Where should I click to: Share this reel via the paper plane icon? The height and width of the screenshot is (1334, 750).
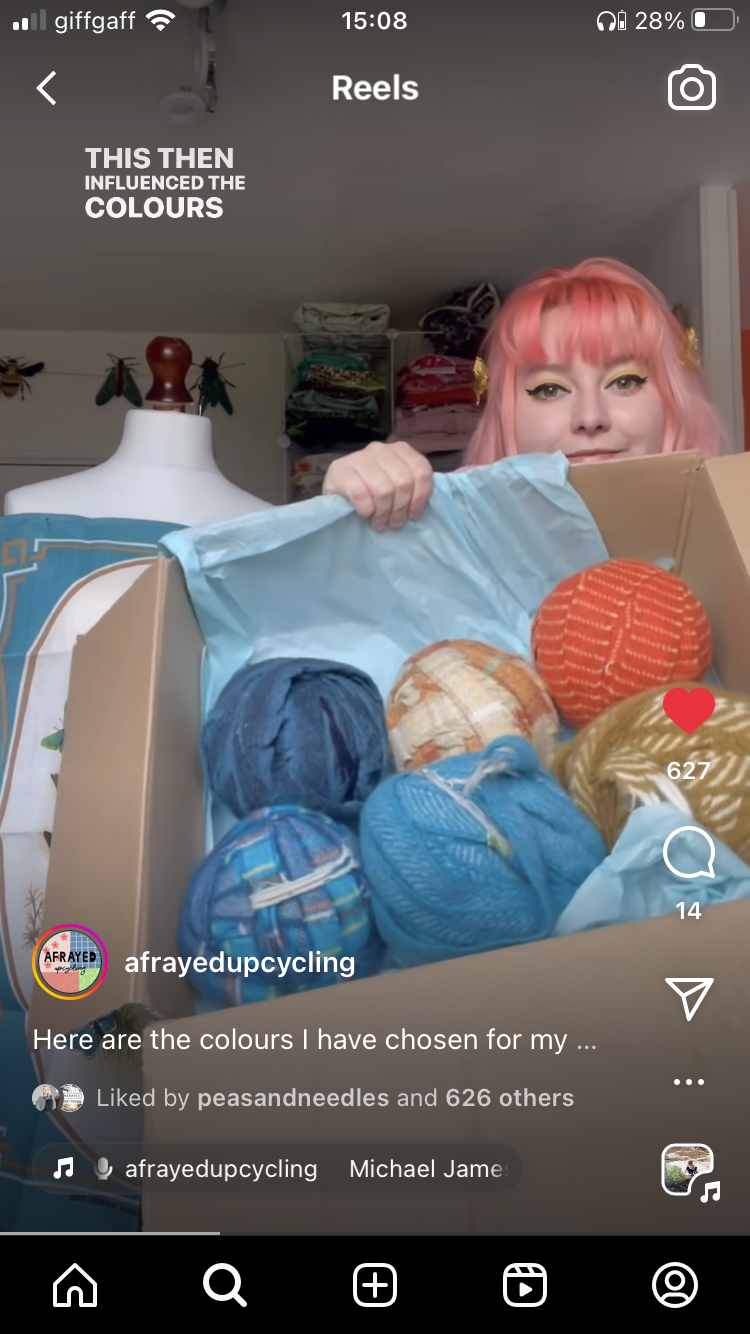coord(689,998)
